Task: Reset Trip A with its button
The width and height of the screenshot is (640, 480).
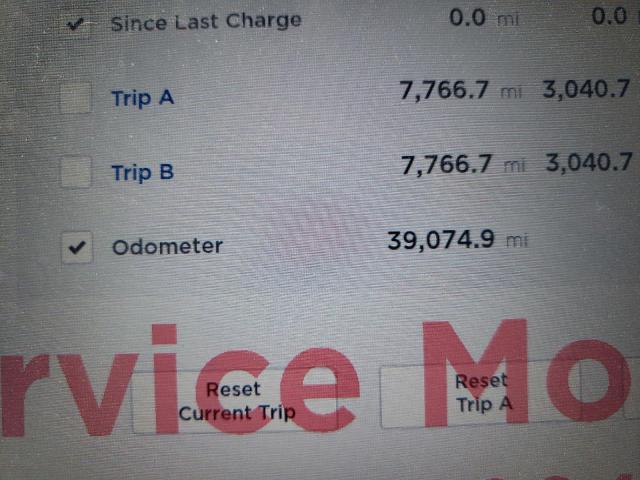Action: point(481,393)
